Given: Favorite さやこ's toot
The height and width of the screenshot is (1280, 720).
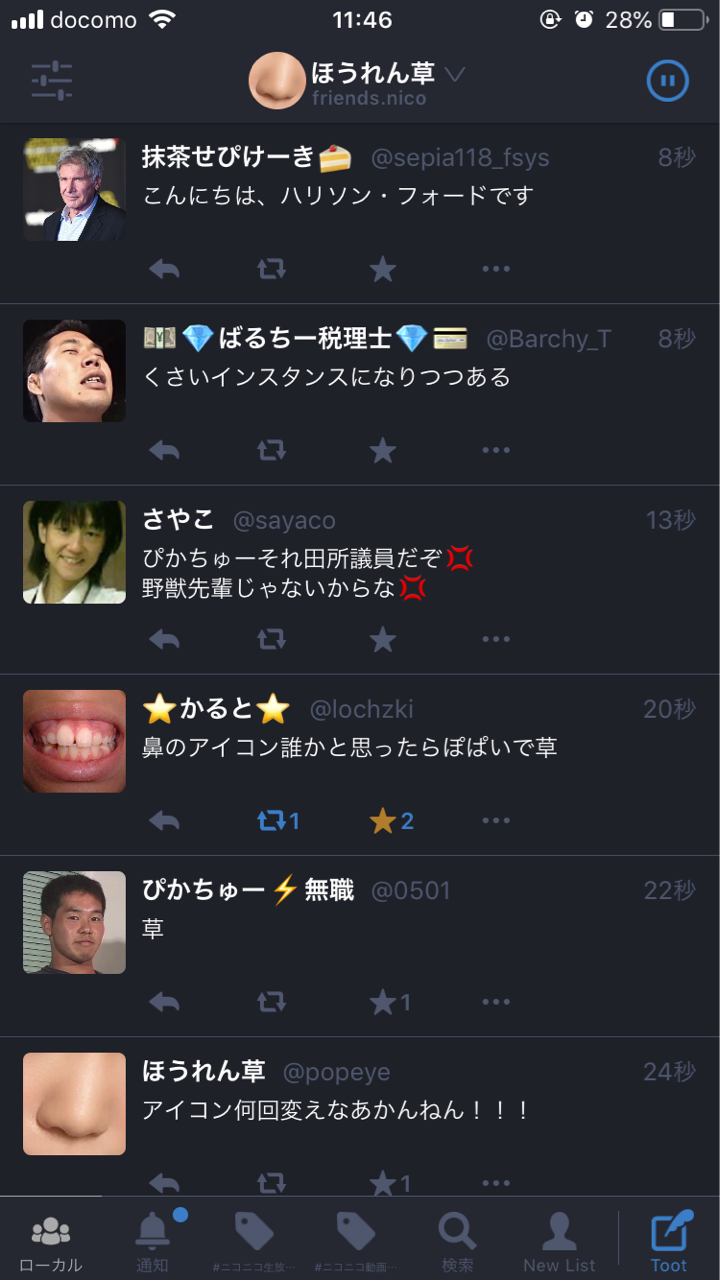Looking at the screenshot, I should (383, 639).
